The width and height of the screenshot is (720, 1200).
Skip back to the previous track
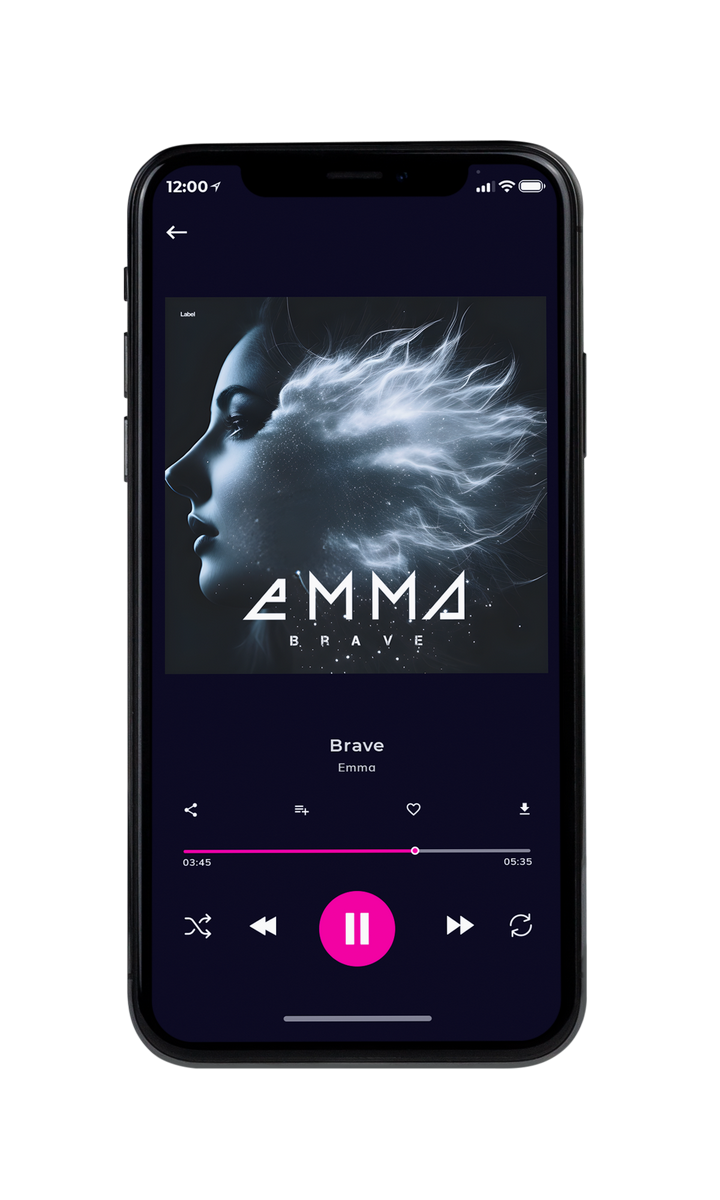[x=263, y=927]
